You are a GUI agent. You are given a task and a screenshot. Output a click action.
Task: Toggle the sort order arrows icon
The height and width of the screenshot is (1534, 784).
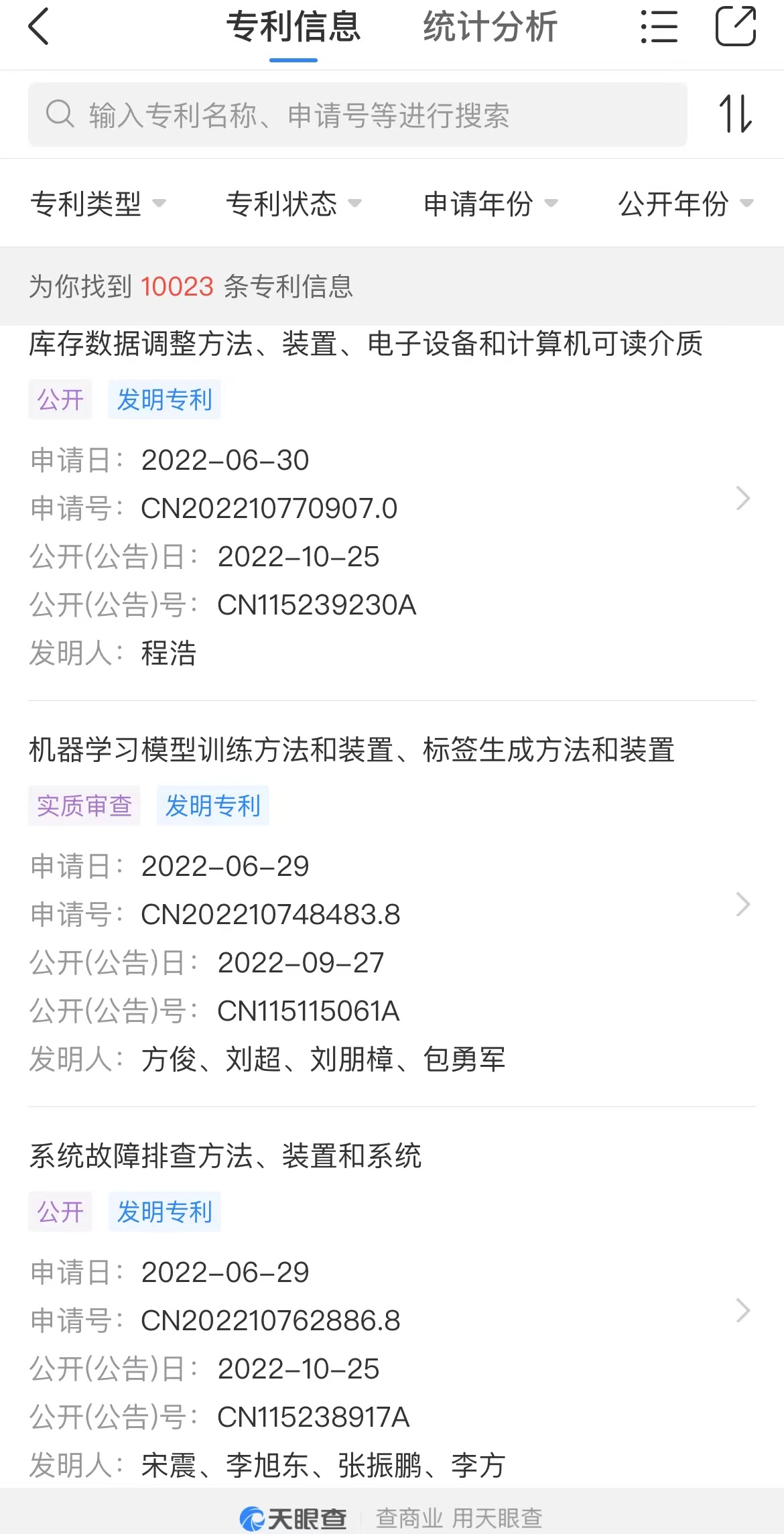[x=735, y=114]
